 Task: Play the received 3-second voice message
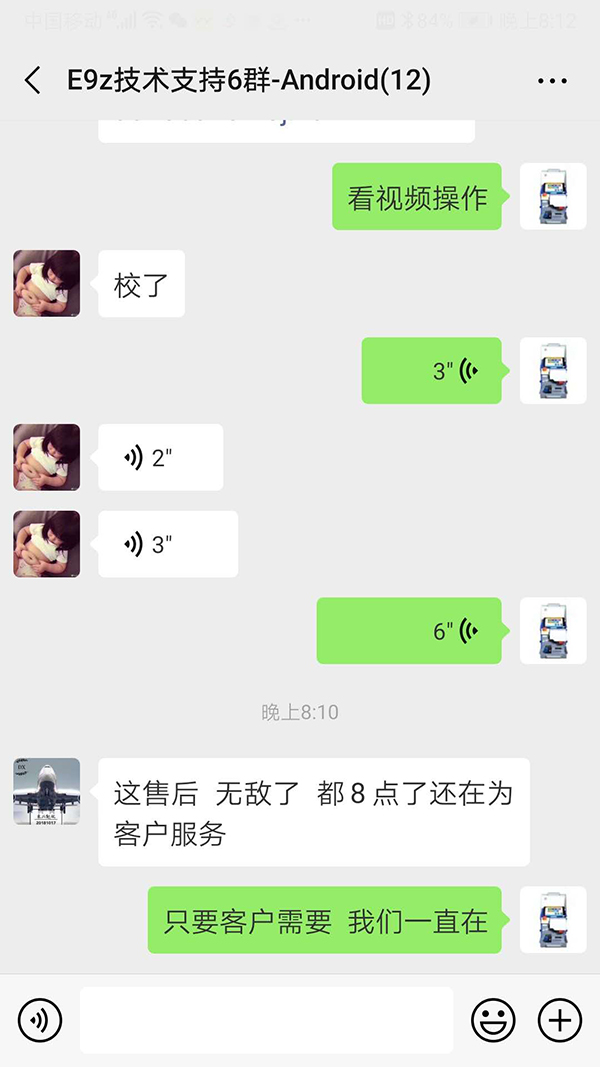click(167, 544)
